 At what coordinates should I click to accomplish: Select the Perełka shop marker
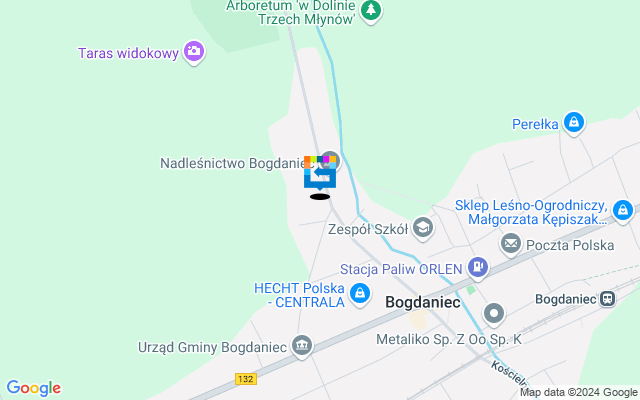[x=573, y=123]
